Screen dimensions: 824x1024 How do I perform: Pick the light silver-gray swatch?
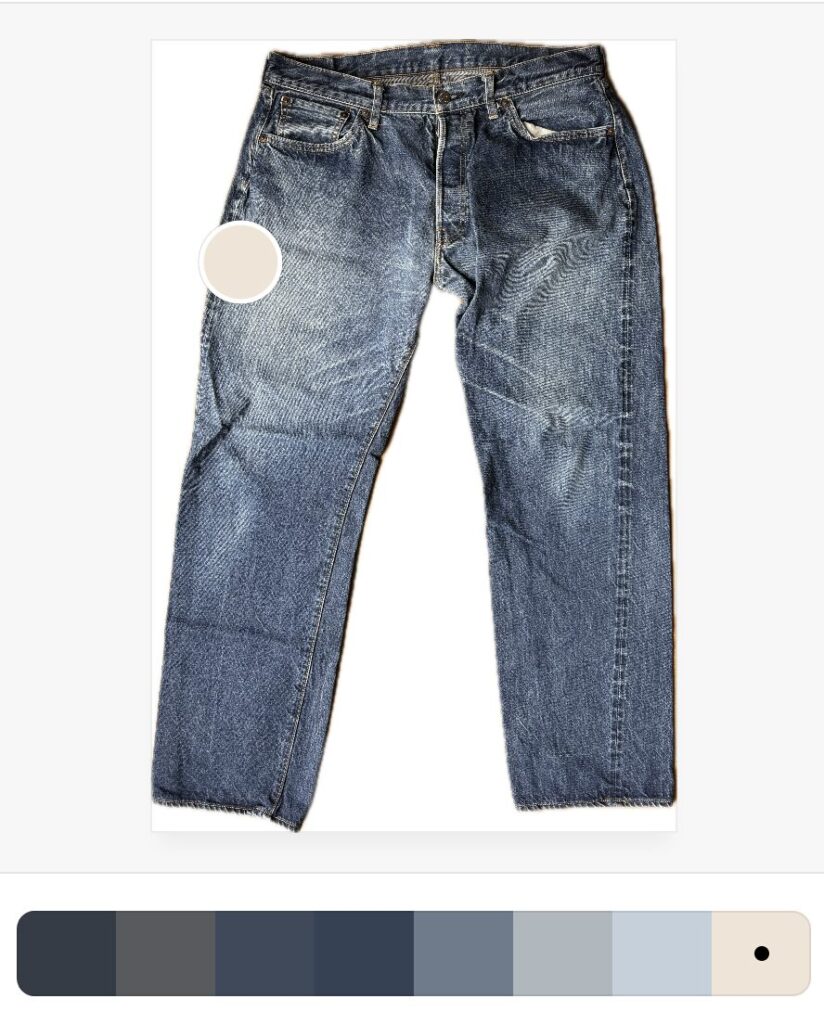tap(562, 953)
